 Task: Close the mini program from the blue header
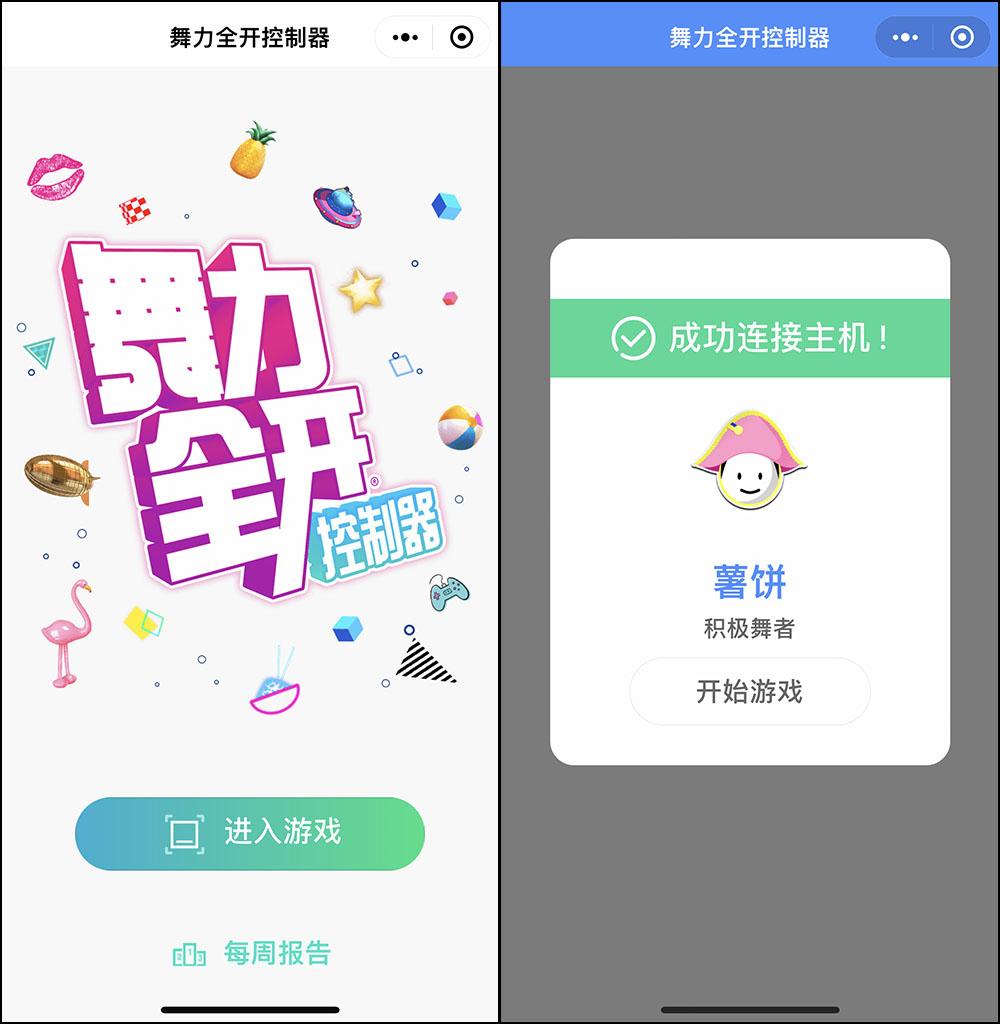click(962, 38)
